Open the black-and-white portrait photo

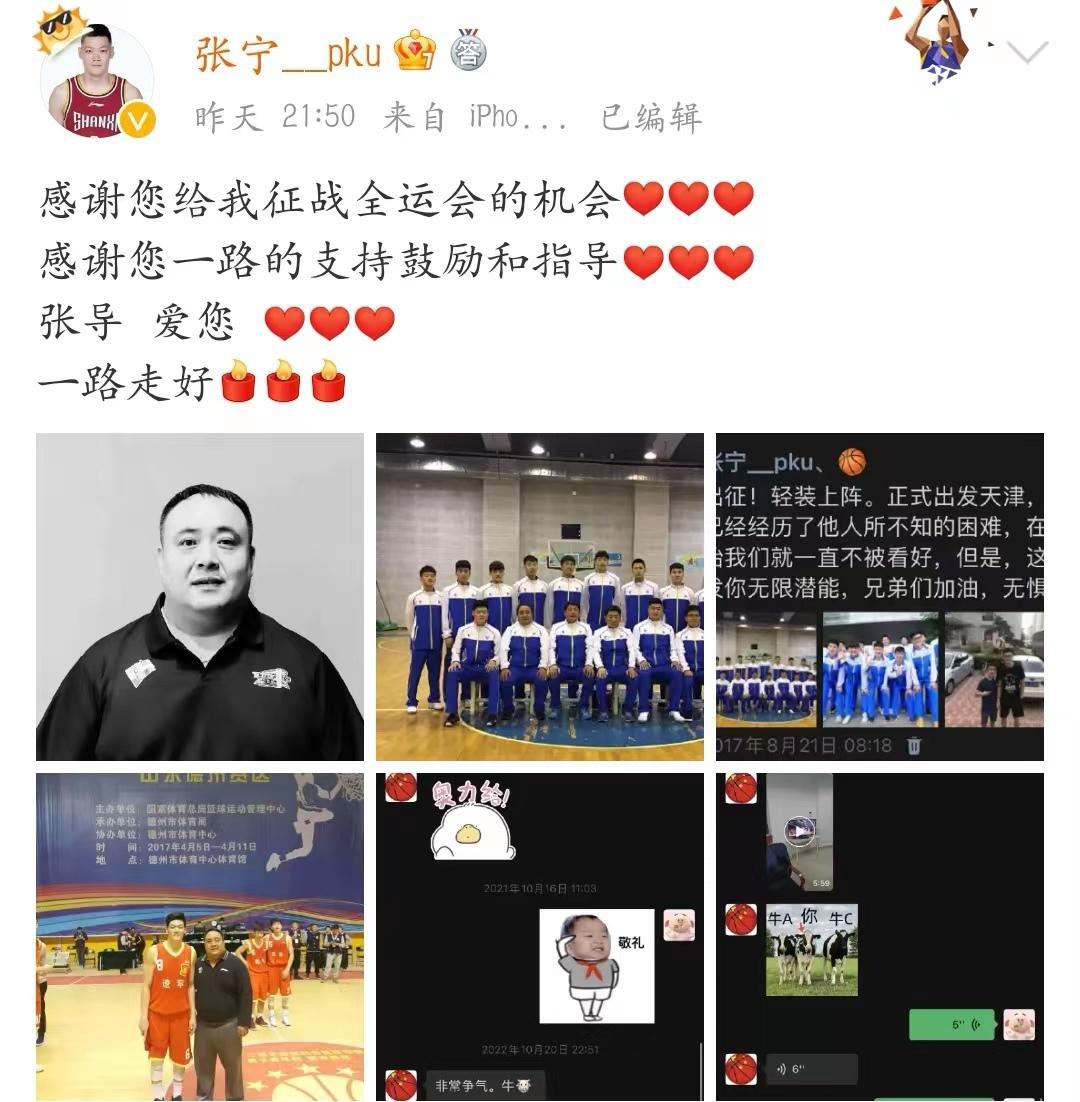200,597
